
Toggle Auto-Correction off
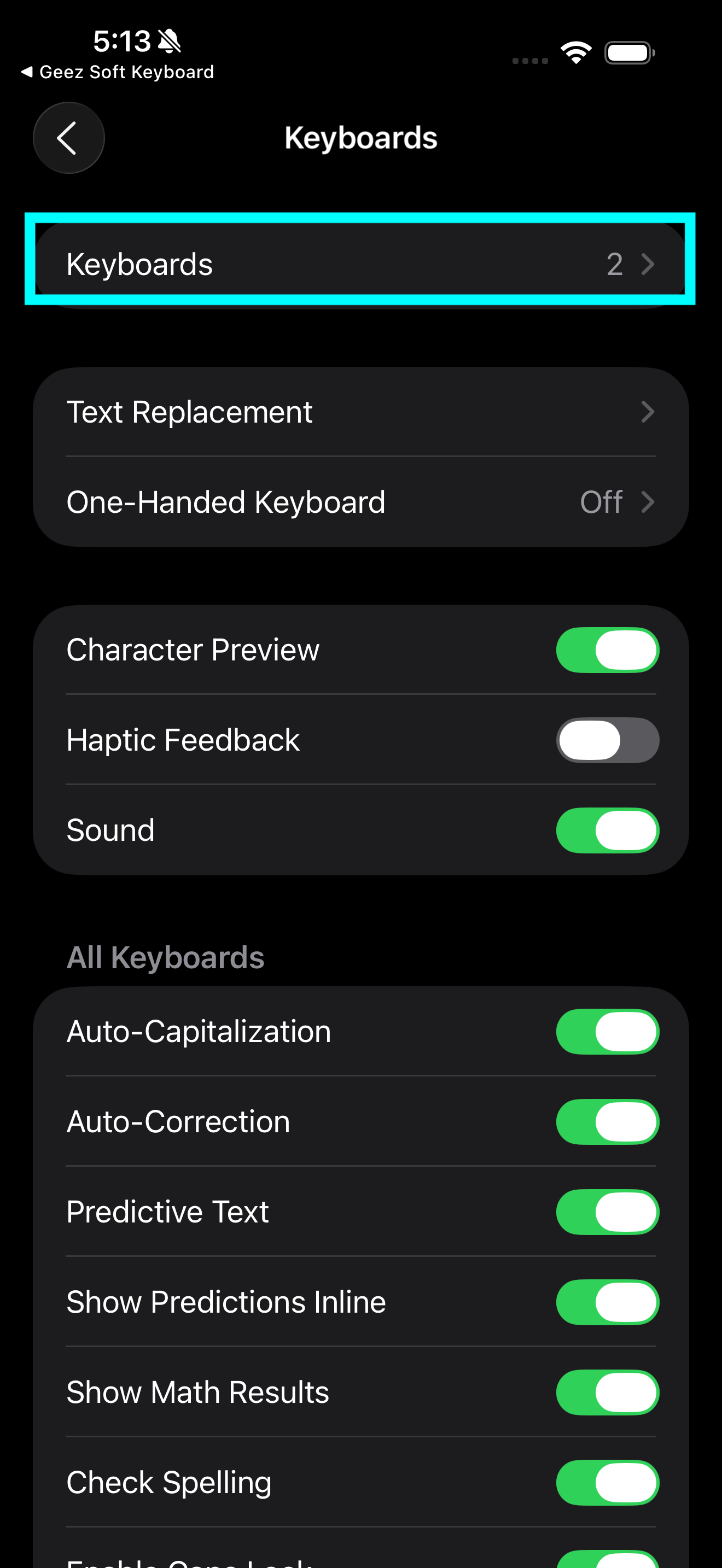click(x=607, y=1122)
